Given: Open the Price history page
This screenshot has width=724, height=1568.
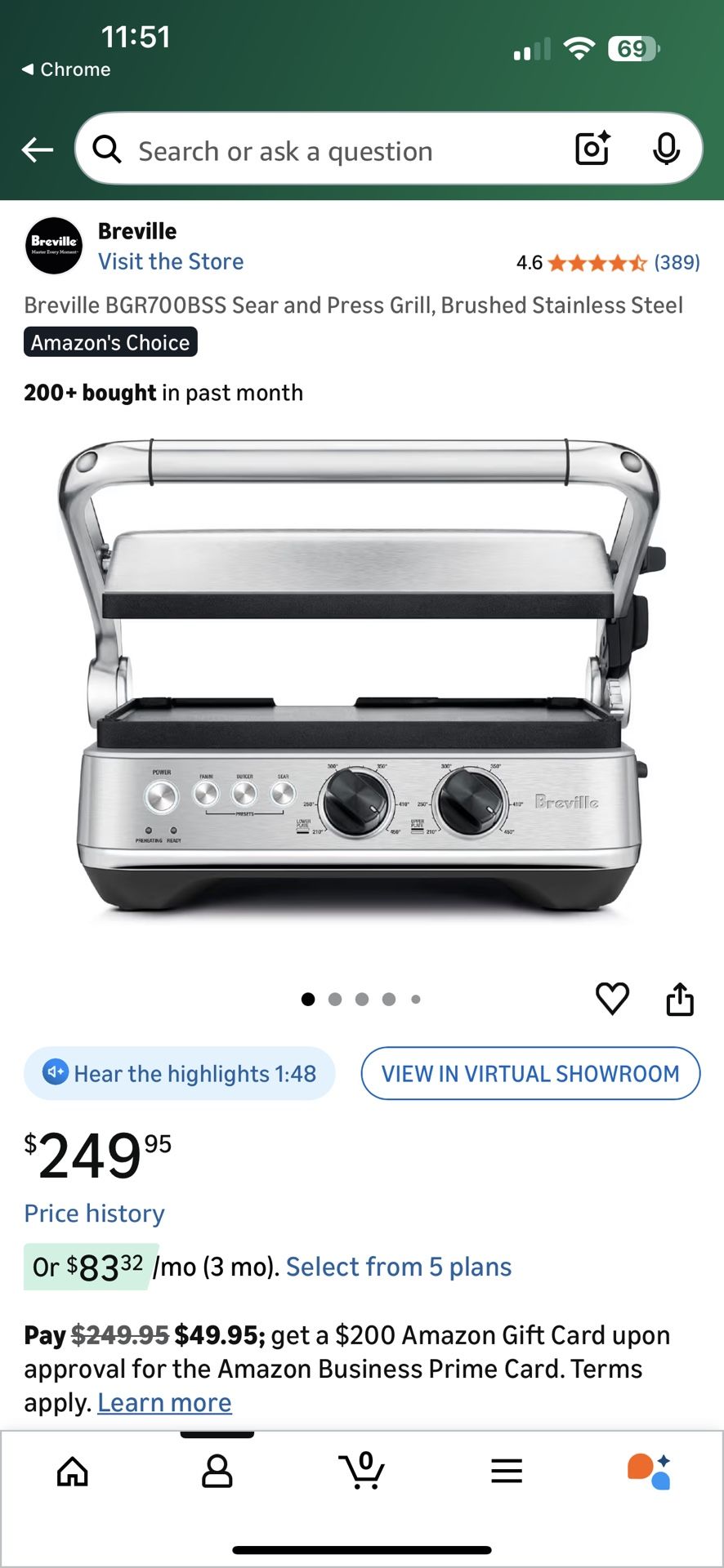Looking at the screenshot, I should [x=93, y=1214].
